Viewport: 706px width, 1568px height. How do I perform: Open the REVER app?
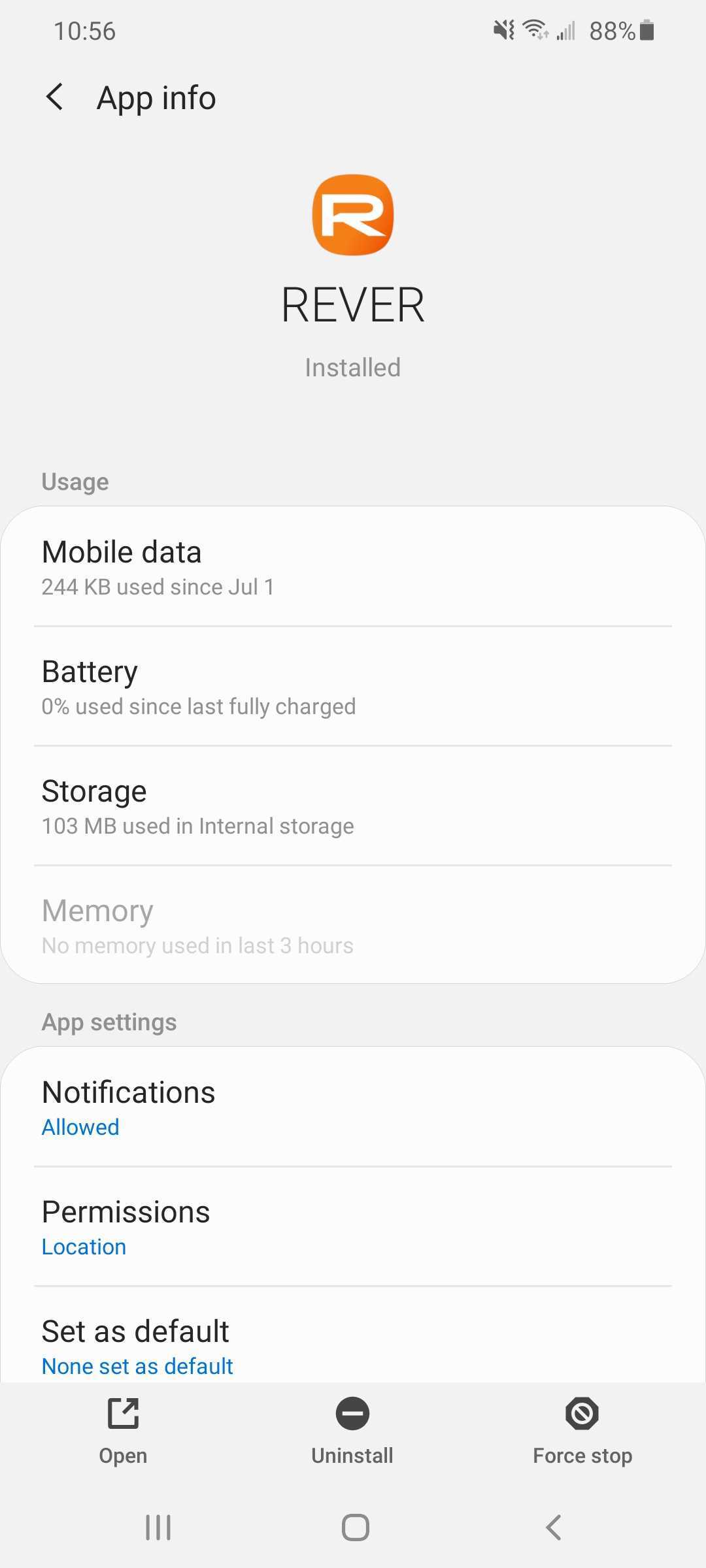click(123, 1431)
